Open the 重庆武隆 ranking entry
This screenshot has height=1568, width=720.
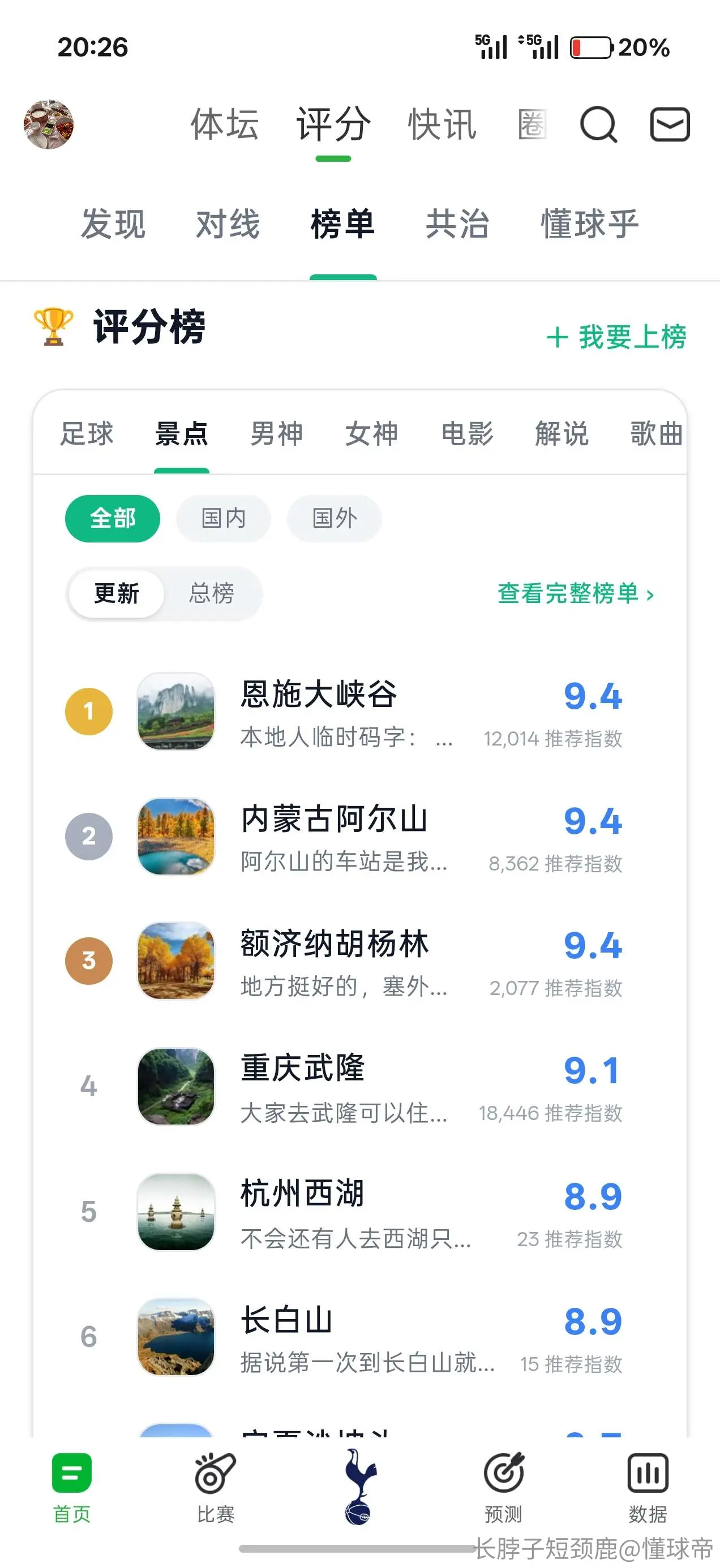point(359,1086)
